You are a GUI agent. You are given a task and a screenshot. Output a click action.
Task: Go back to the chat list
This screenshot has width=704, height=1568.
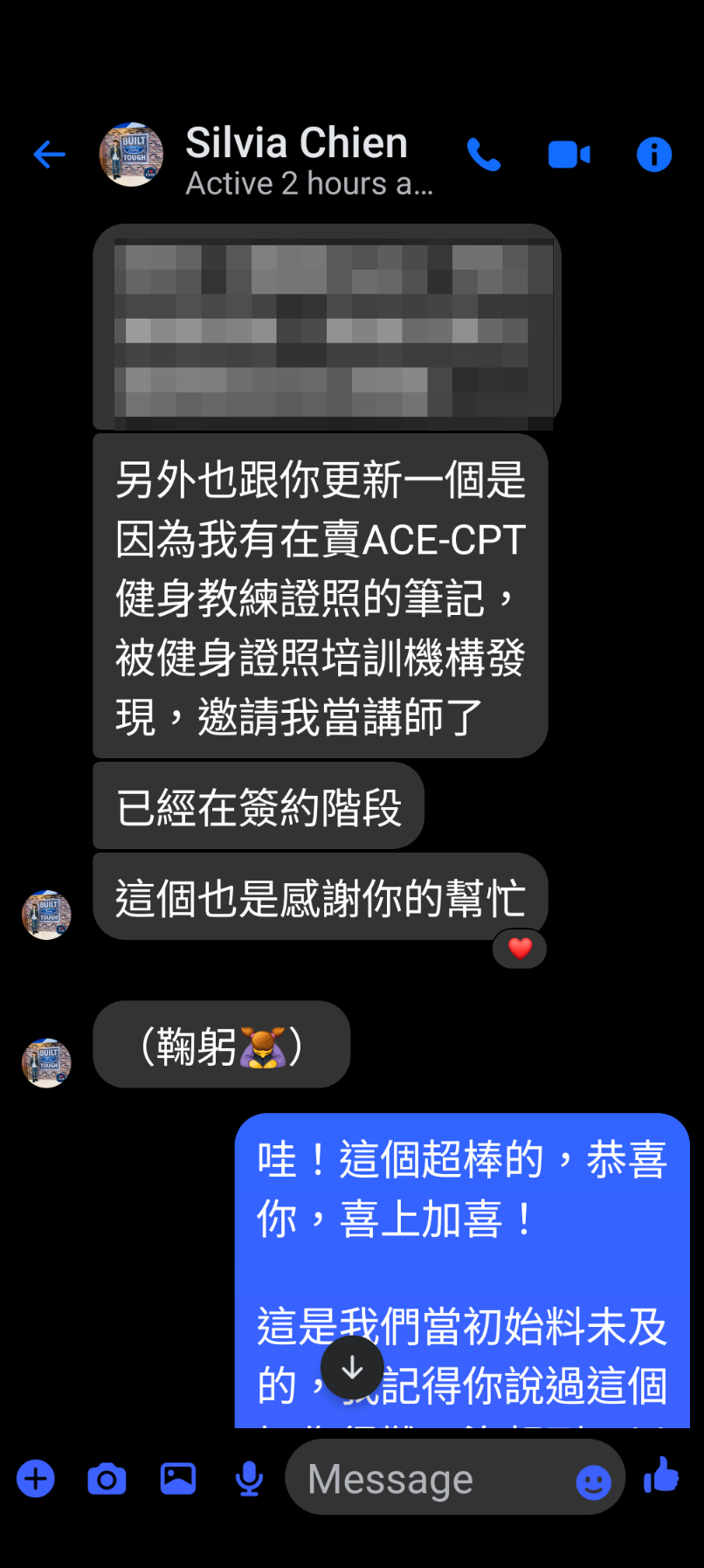click(x=49, y=155)
